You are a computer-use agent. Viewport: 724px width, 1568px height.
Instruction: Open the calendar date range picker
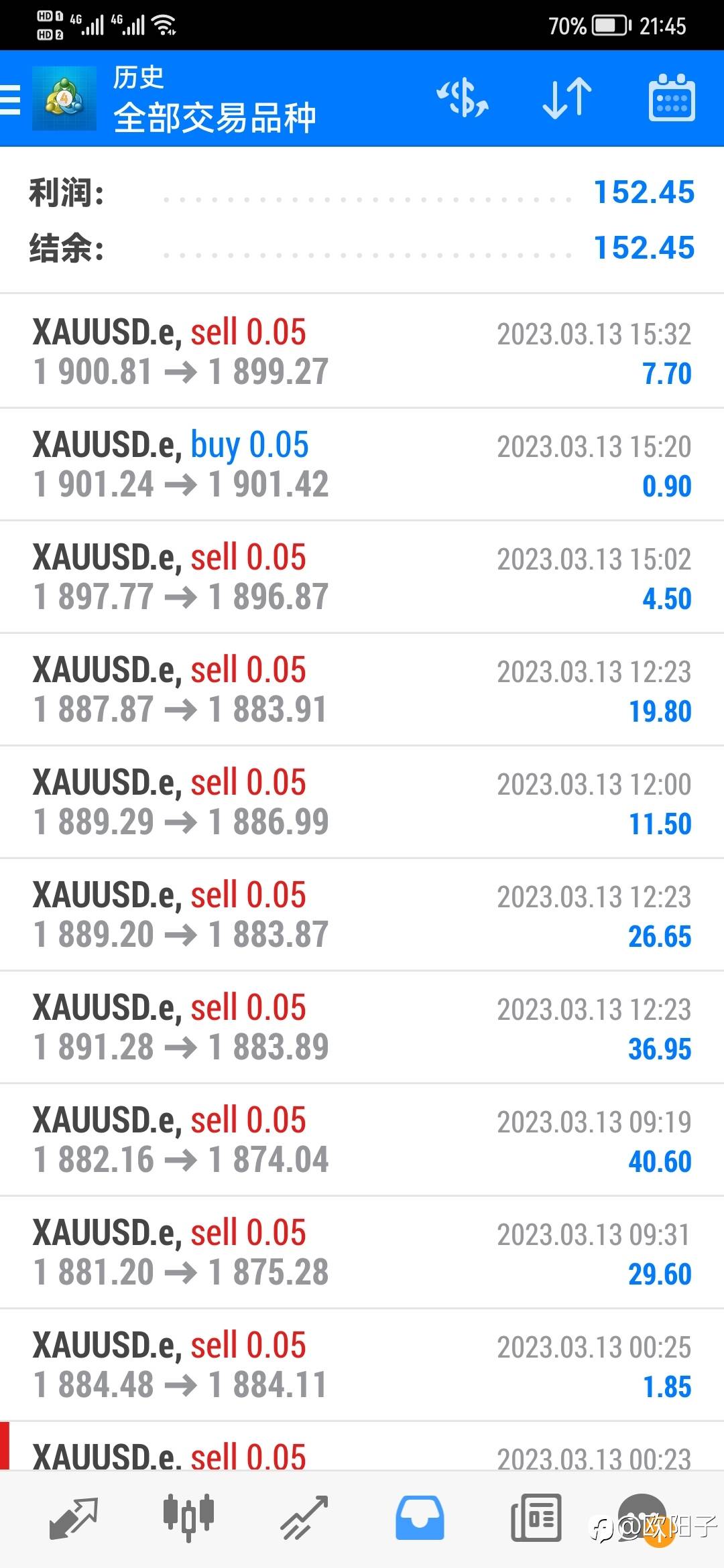click(x=672, y=98)
